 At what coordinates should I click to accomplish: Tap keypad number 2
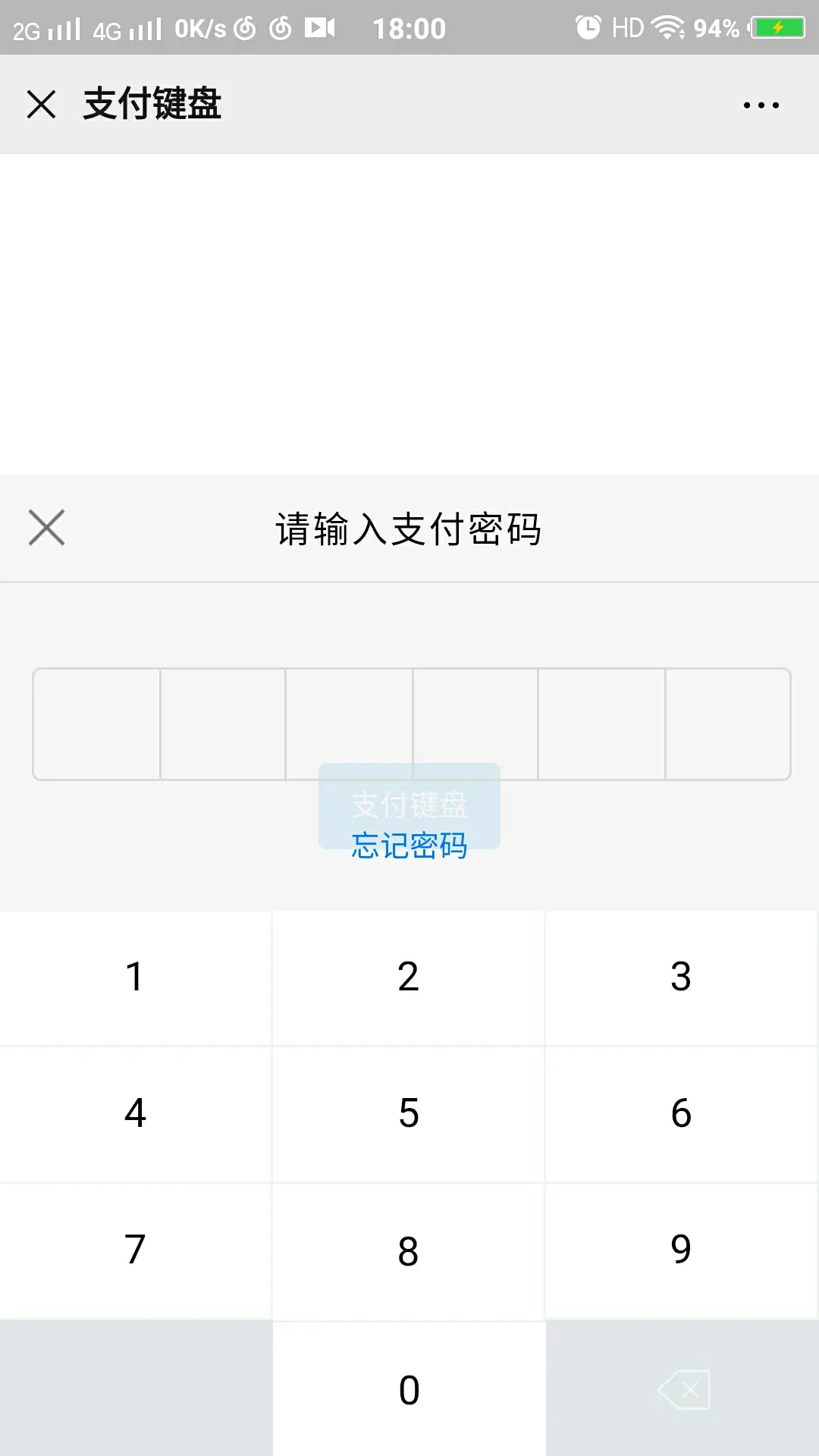(409, 977)
